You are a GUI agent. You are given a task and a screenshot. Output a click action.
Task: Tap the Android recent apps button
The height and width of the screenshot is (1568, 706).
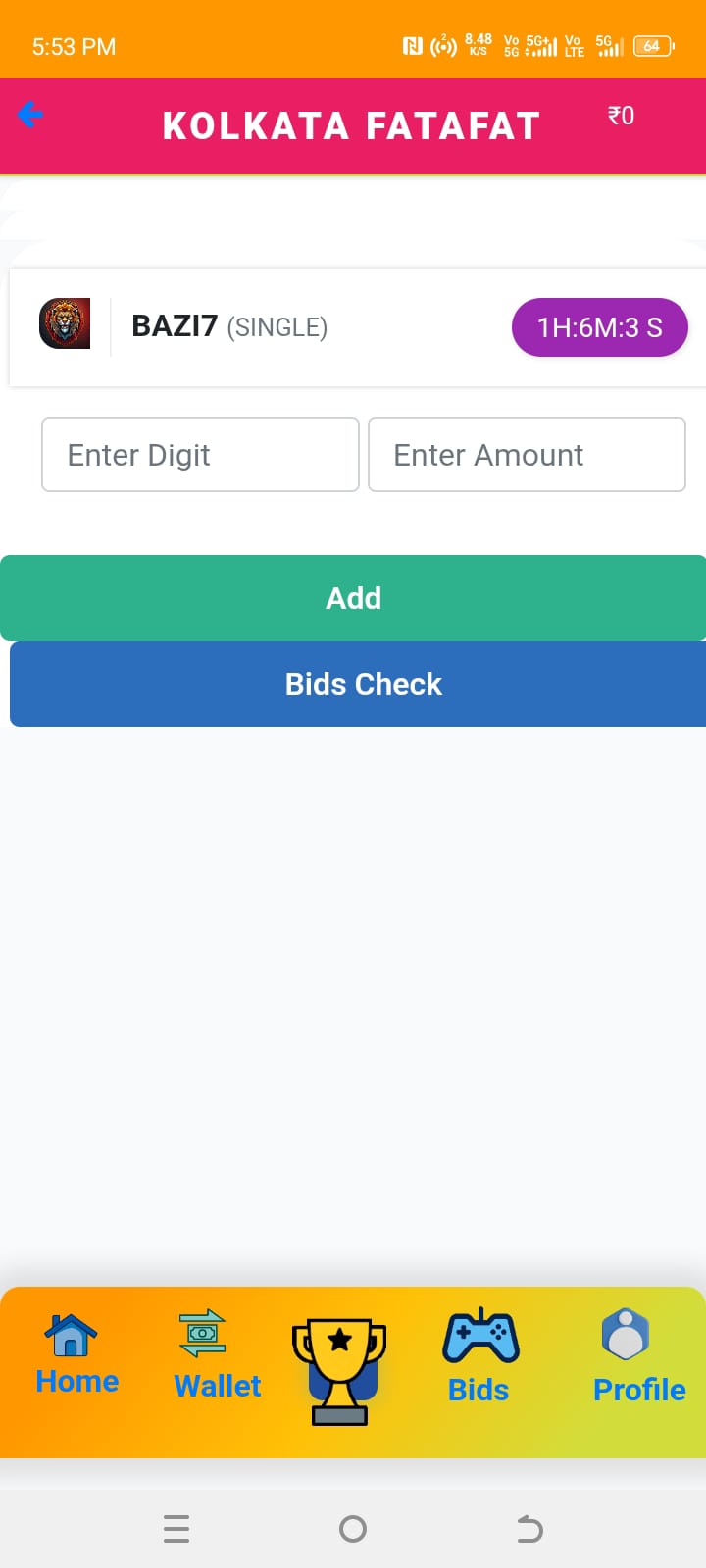click(176, 1528)
